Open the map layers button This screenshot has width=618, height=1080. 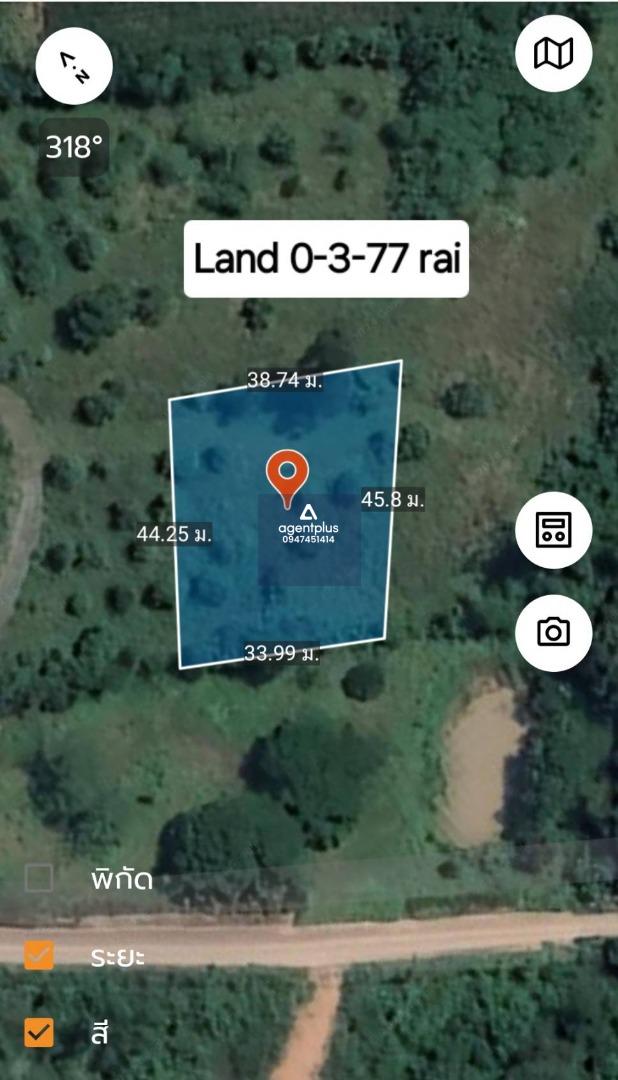(x=553, y=53)
